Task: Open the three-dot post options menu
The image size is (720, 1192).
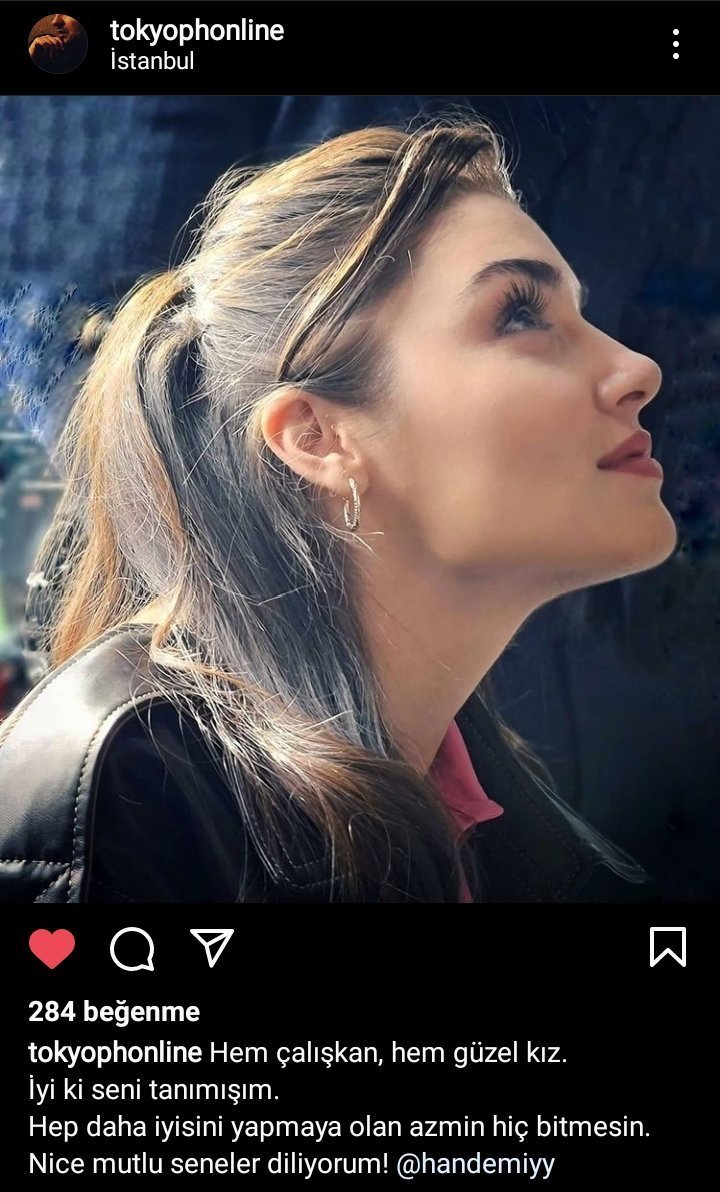Action: pyautogui.click(x=676, y=44)
